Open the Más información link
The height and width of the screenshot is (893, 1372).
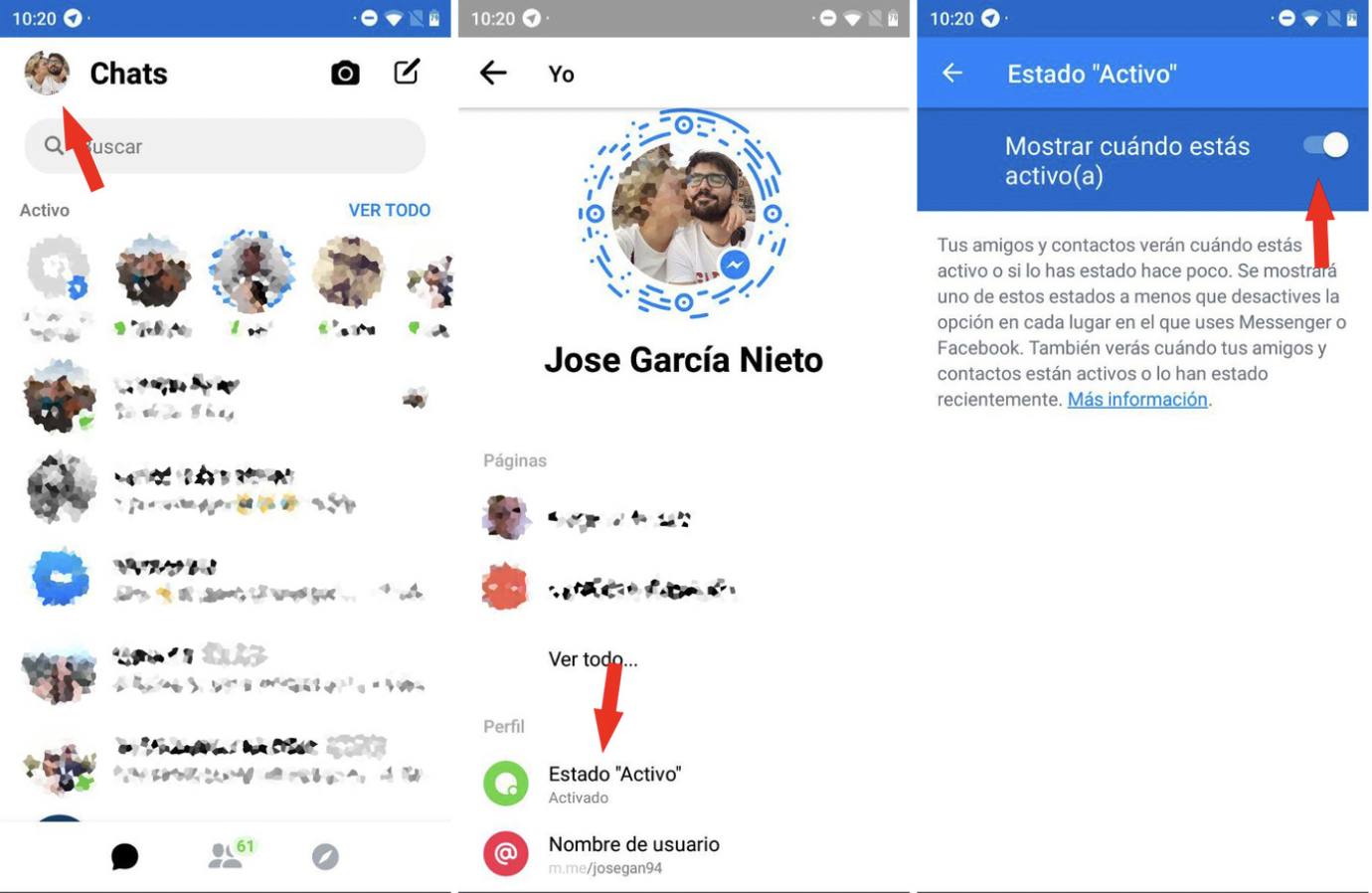1137,400
